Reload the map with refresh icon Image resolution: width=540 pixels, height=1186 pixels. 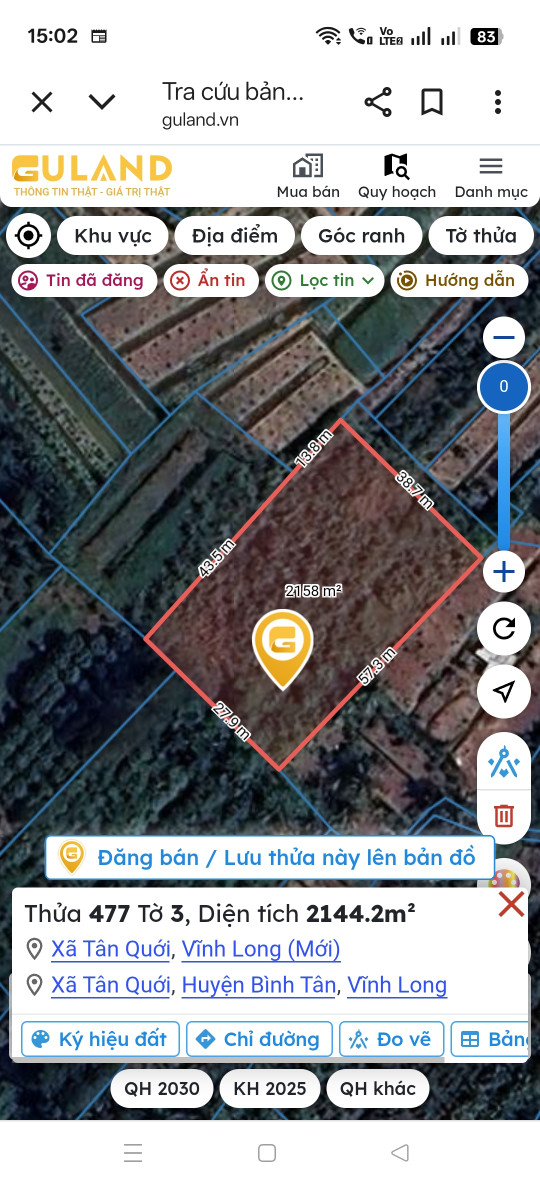tap(504, 629)
